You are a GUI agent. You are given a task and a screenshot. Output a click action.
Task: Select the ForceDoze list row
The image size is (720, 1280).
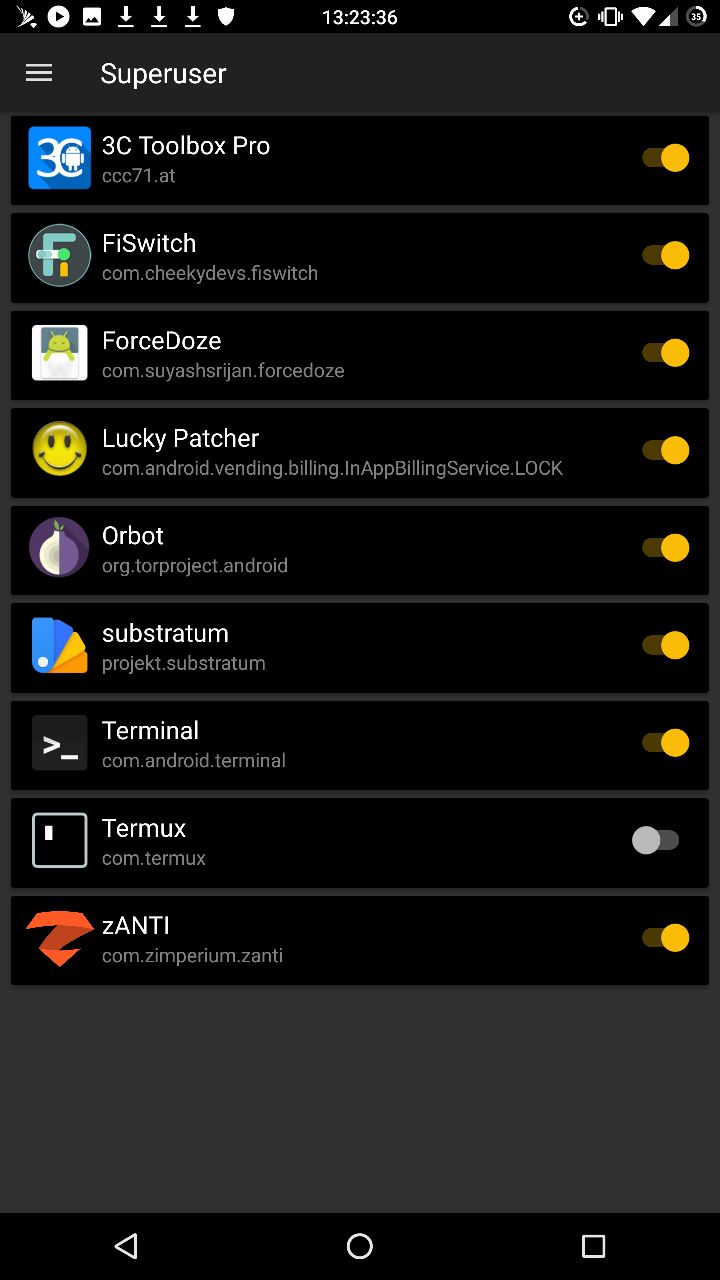click(300, 355)
